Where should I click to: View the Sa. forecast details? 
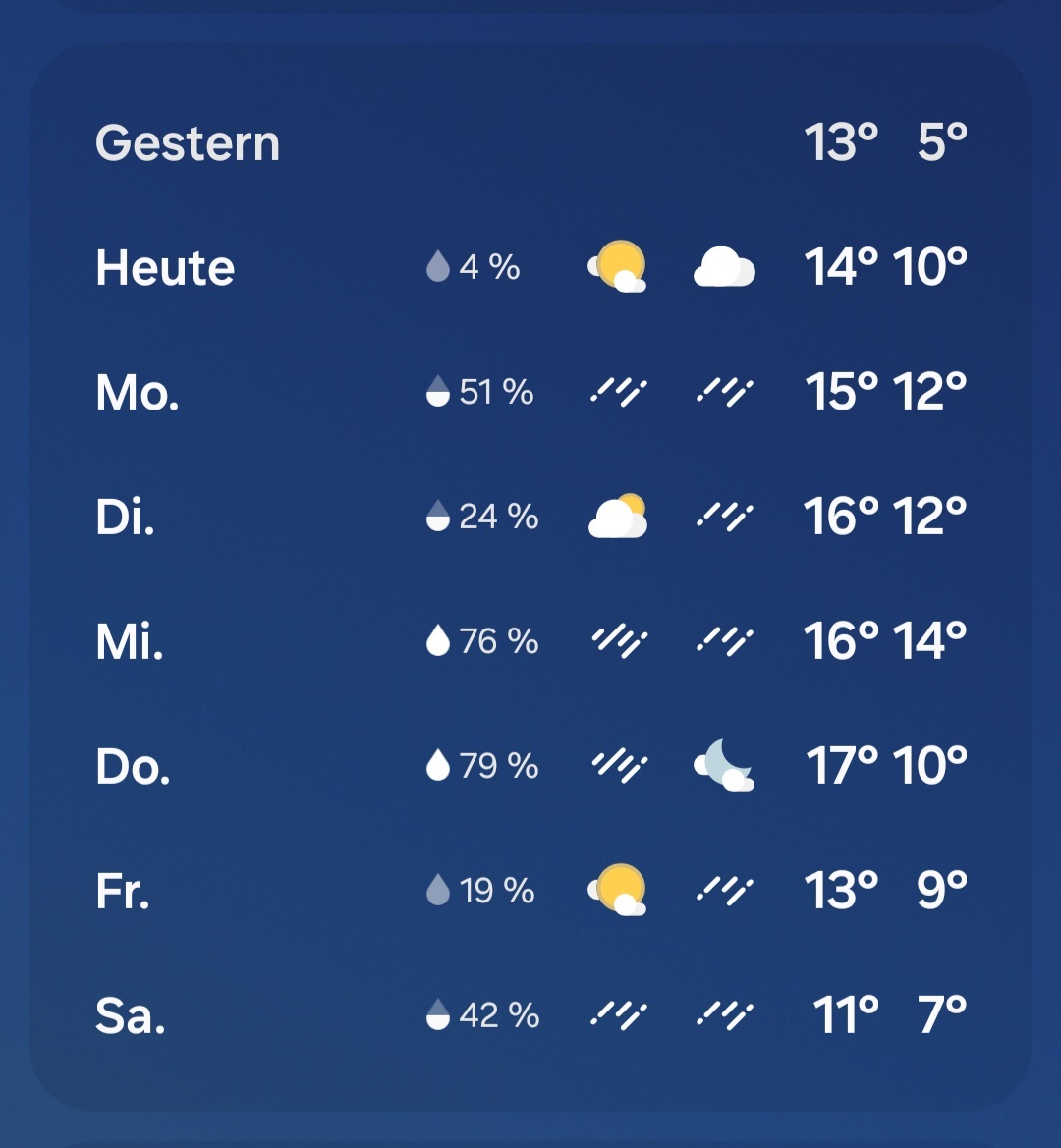click(x=530, y=1015)
